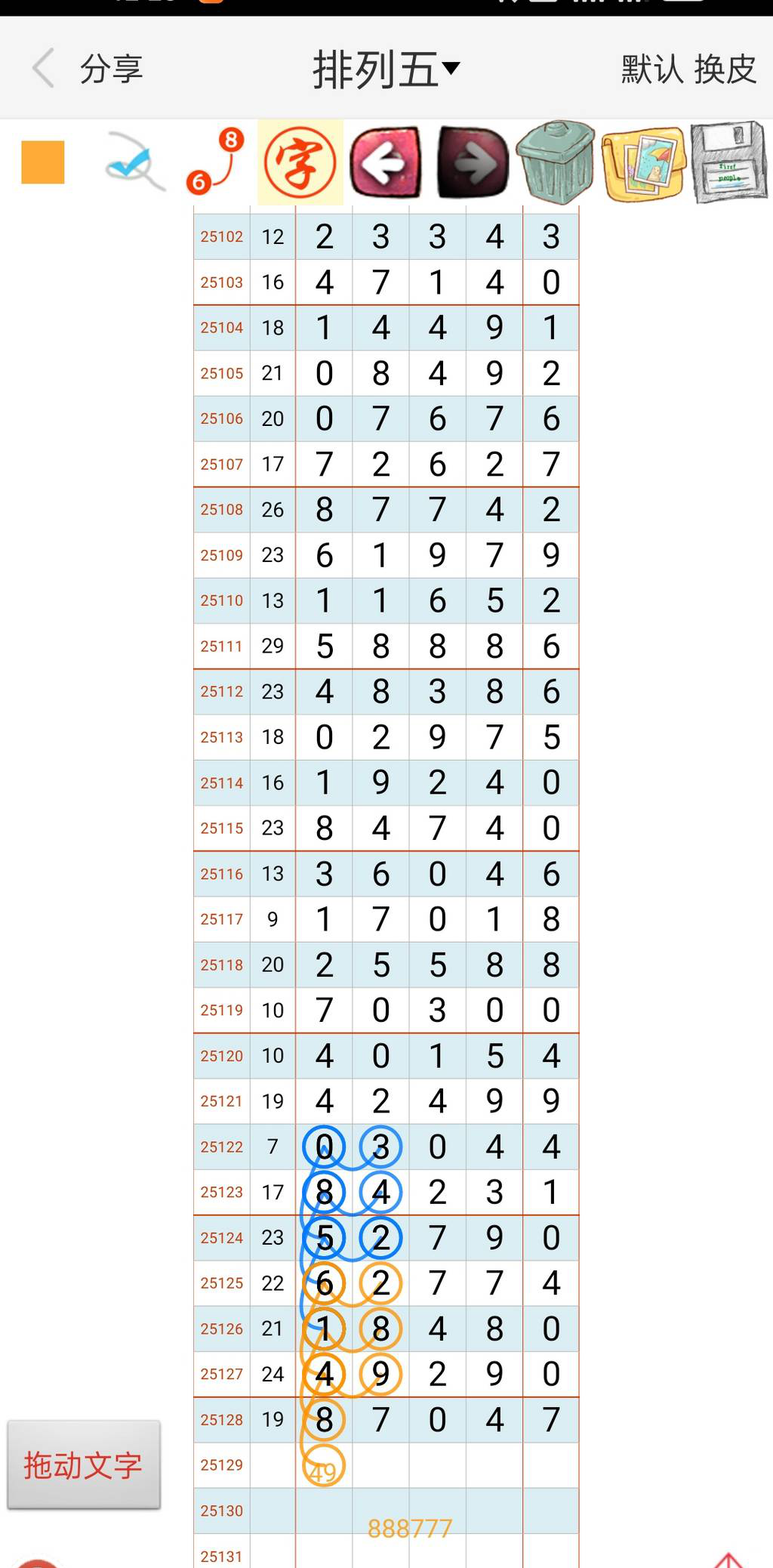Tap the 拖动文字 button

(83, 1465)
